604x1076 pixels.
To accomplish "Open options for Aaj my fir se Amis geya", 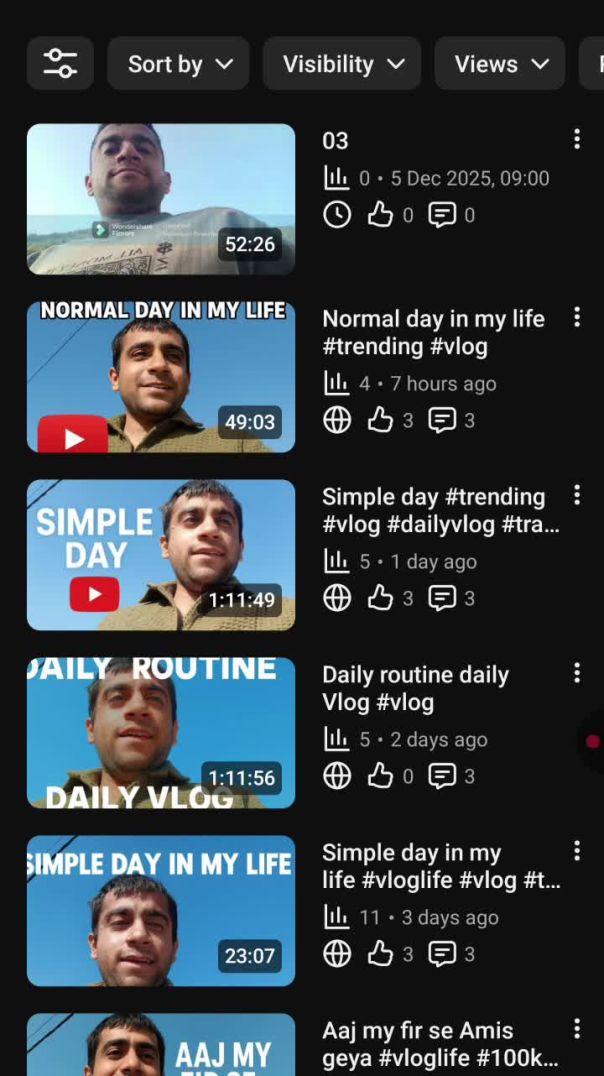I will coord(576,1030).
